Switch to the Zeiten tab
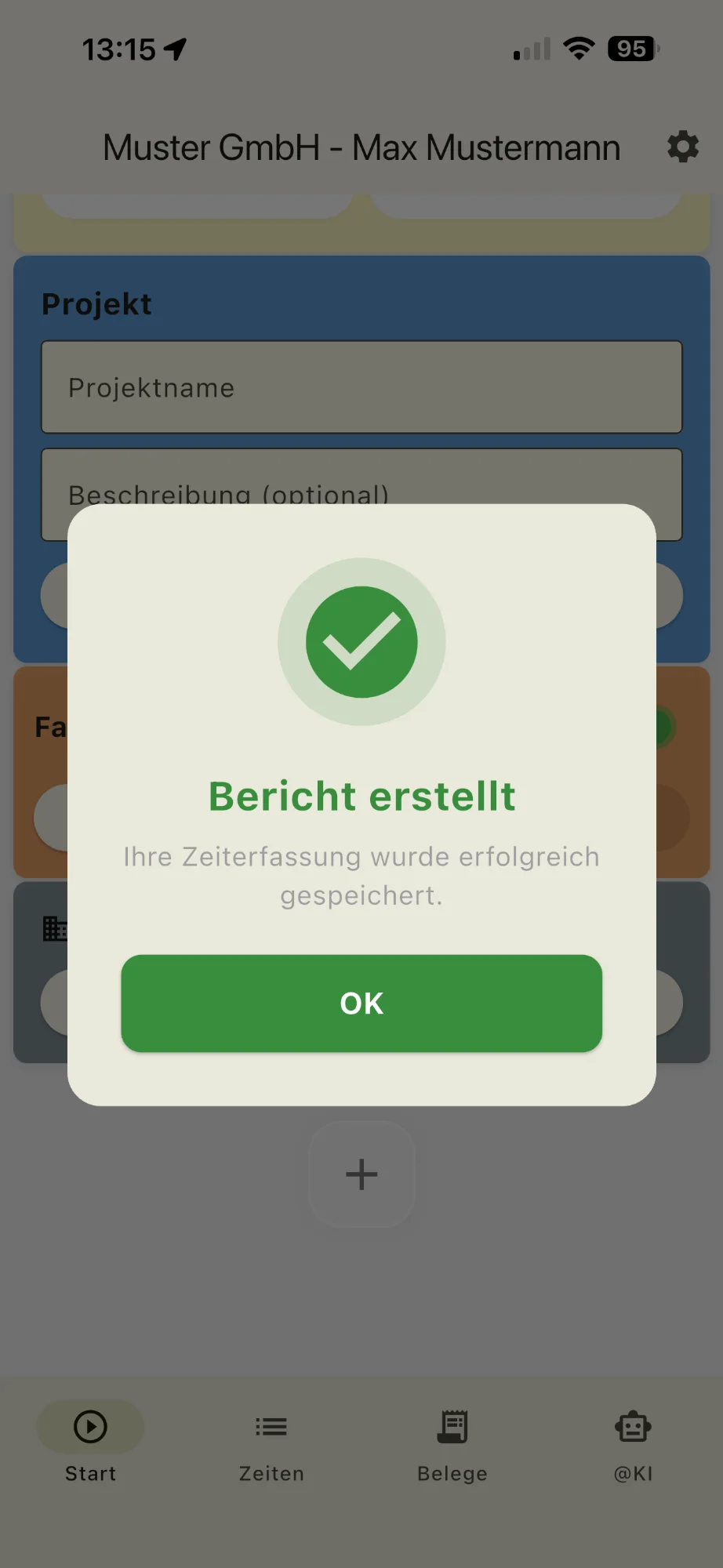 (x=271, y=1446)
